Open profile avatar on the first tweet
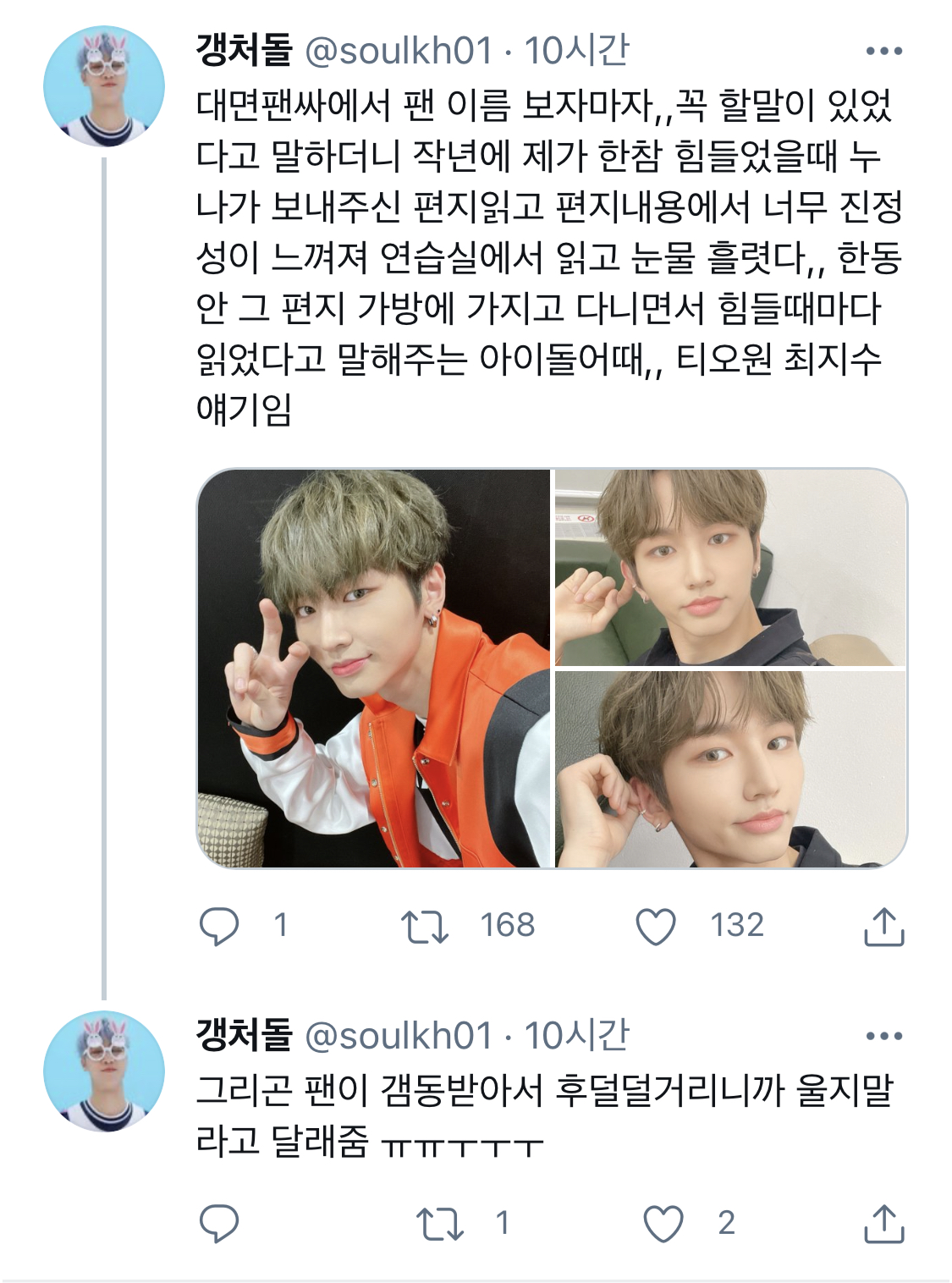Screen dimensions: 952x1283 [104, 86]
